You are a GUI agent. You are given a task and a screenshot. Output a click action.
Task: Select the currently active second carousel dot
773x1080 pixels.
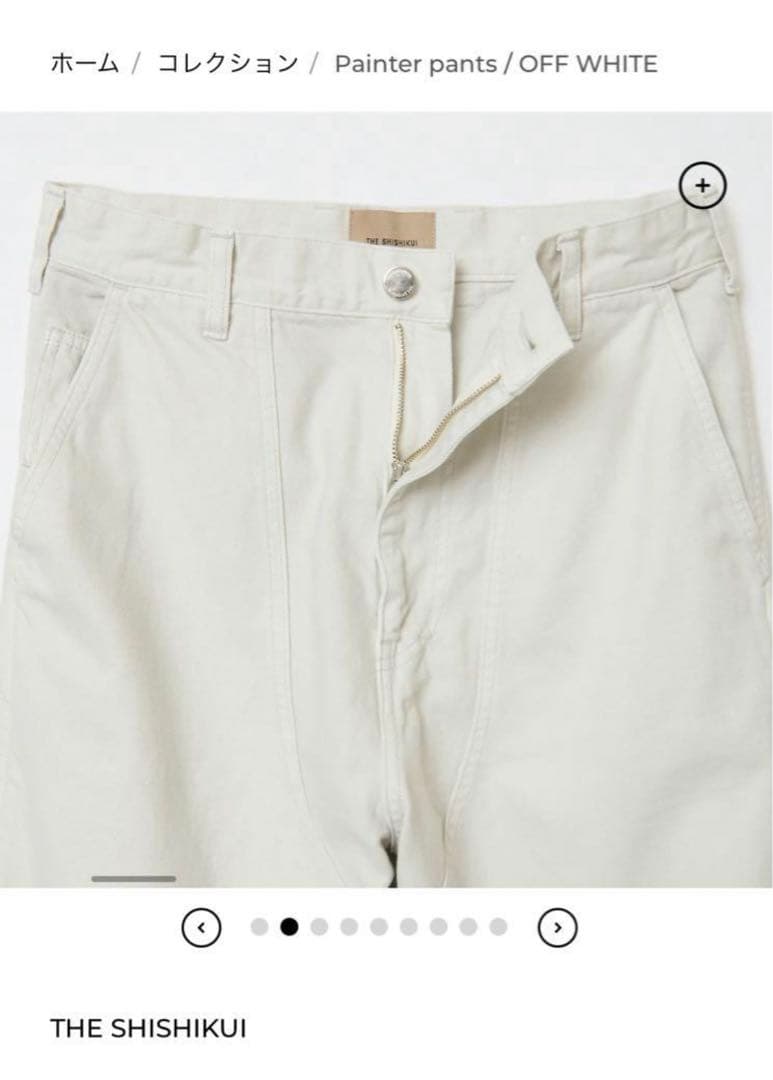289,927
